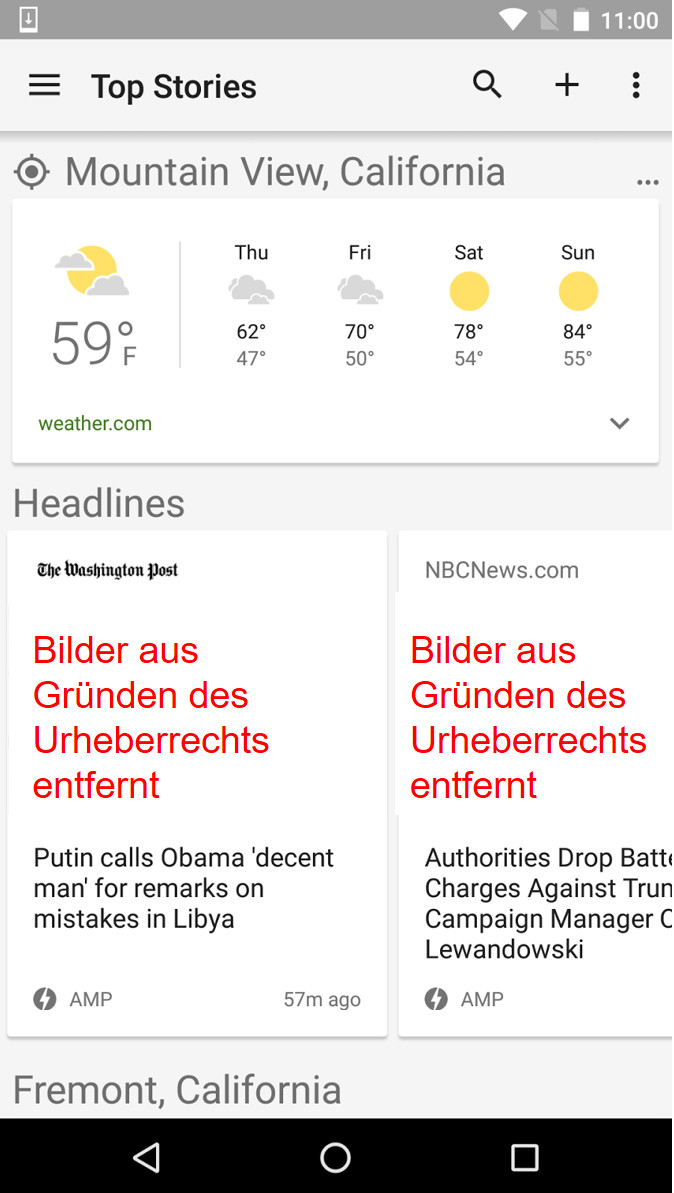Viewport: 674px width, 1193px height.
Task: Go to the home screen
Action: (335, 1157)
